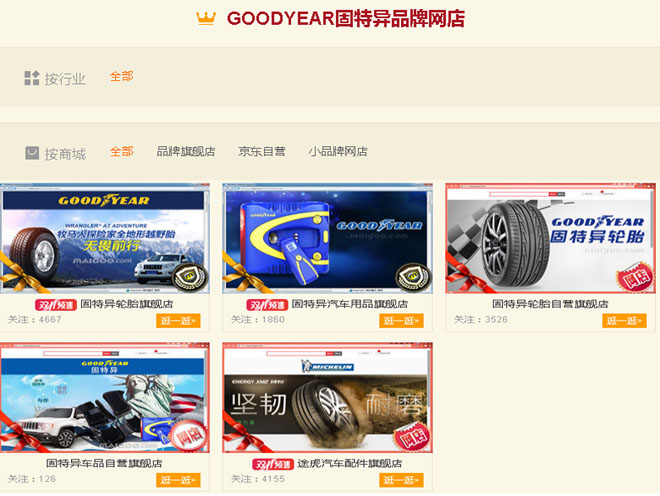Viewport: 660px width, 496px height.
Task: Open 途虎汽车配件旗舰店 store card
Action: tap(327, 398)
